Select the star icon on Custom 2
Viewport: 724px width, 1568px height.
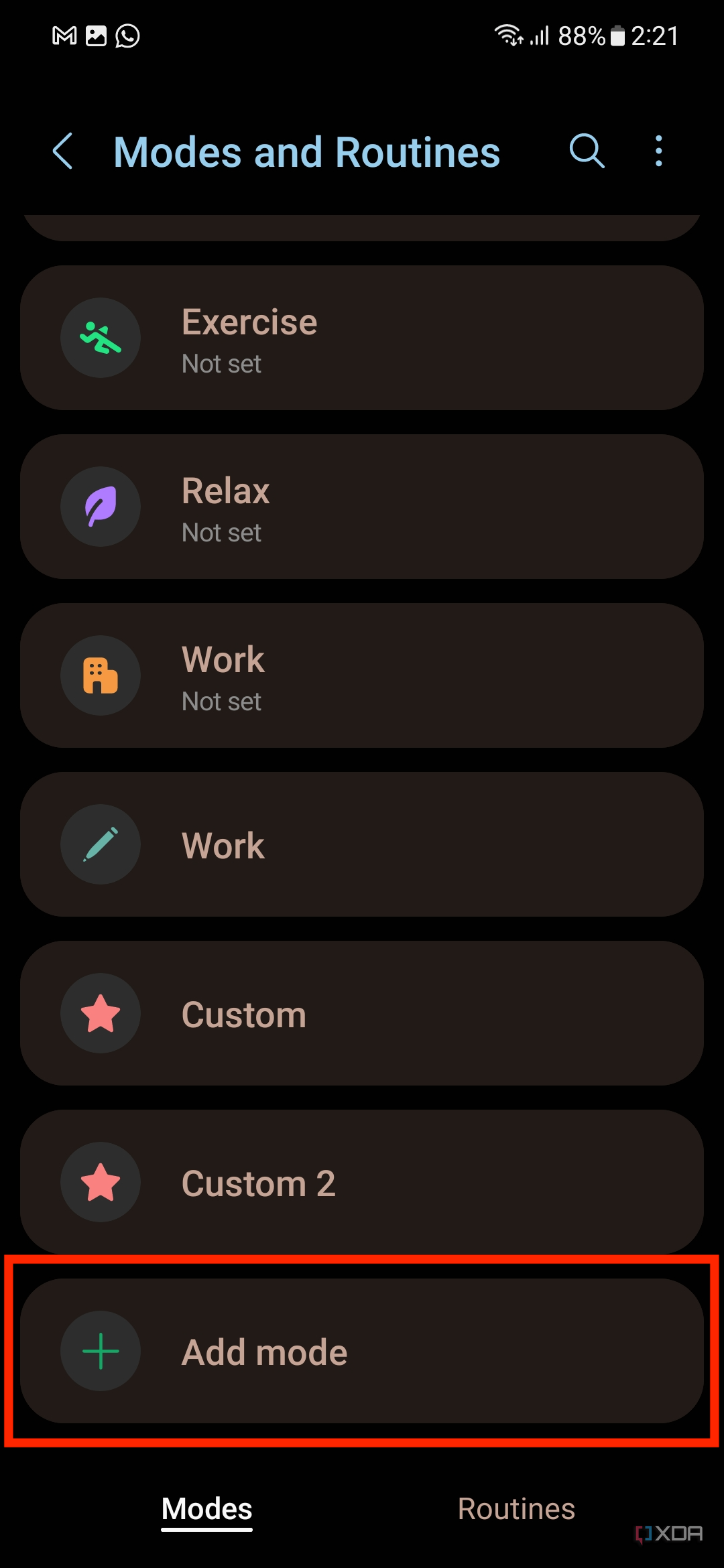[100, 1183]
